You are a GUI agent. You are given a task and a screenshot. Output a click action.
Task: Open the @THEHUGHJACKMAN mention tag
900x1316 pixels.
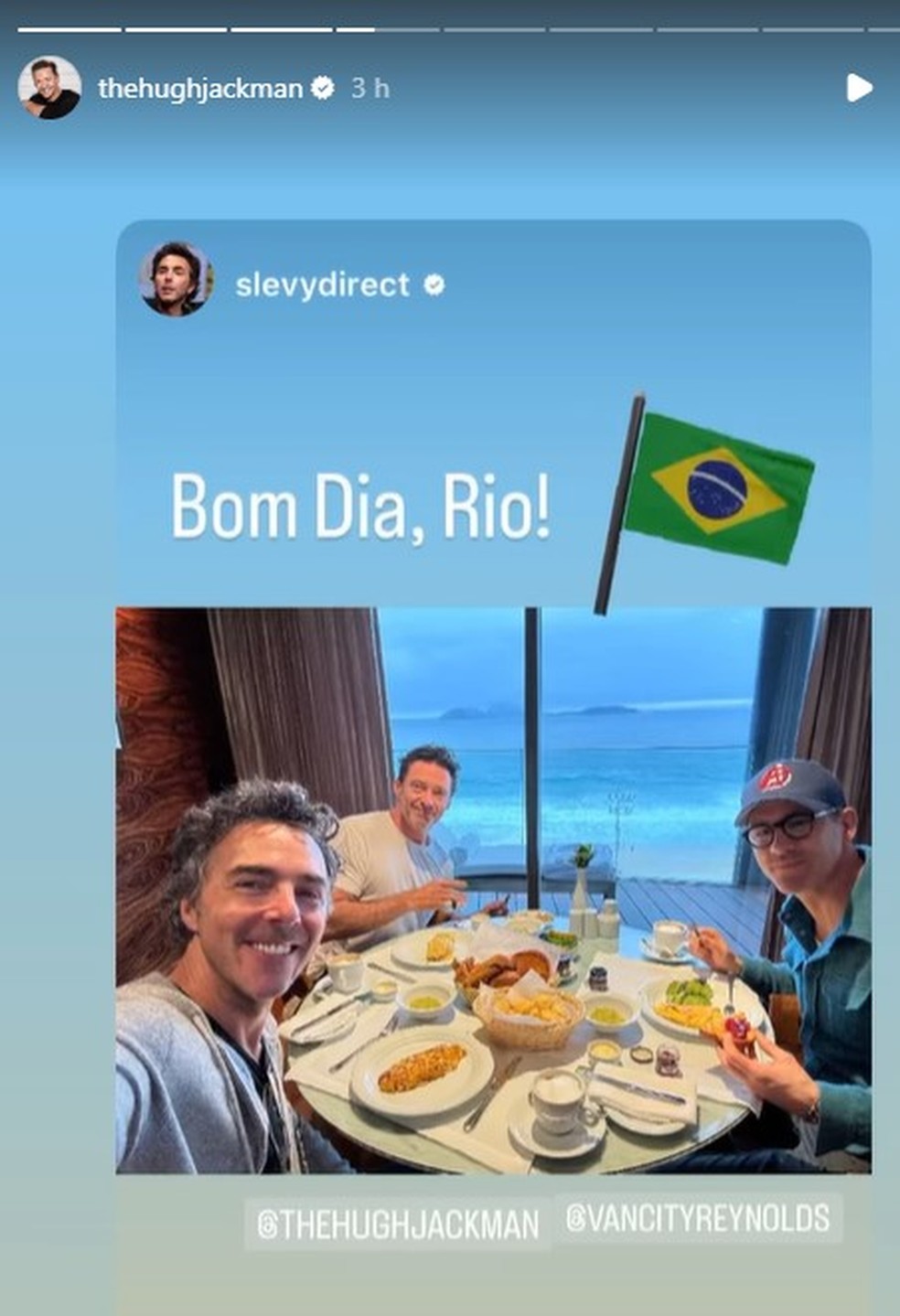pos(398,1224)
